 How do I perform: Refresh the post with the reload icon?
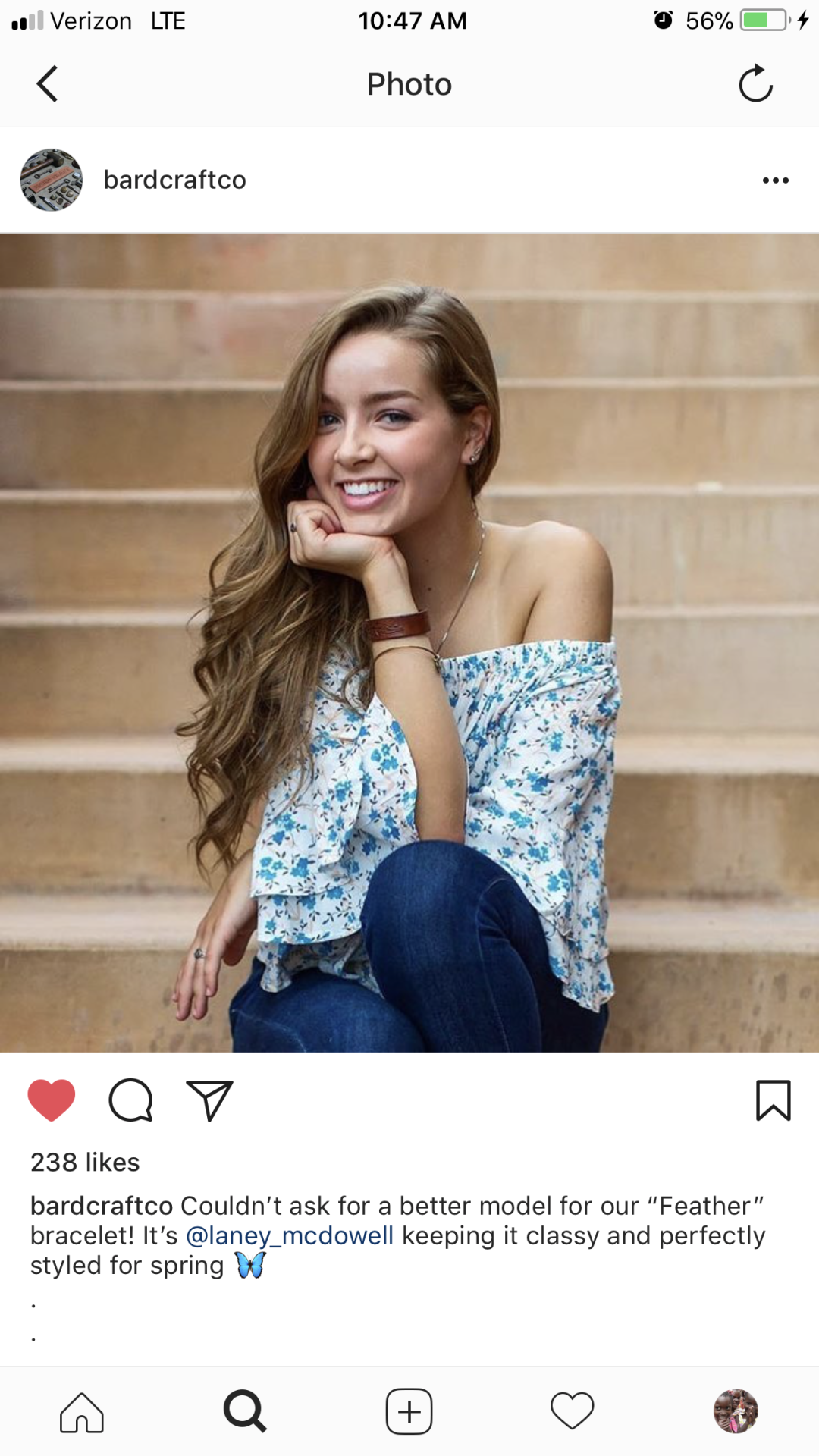[755, 83]
